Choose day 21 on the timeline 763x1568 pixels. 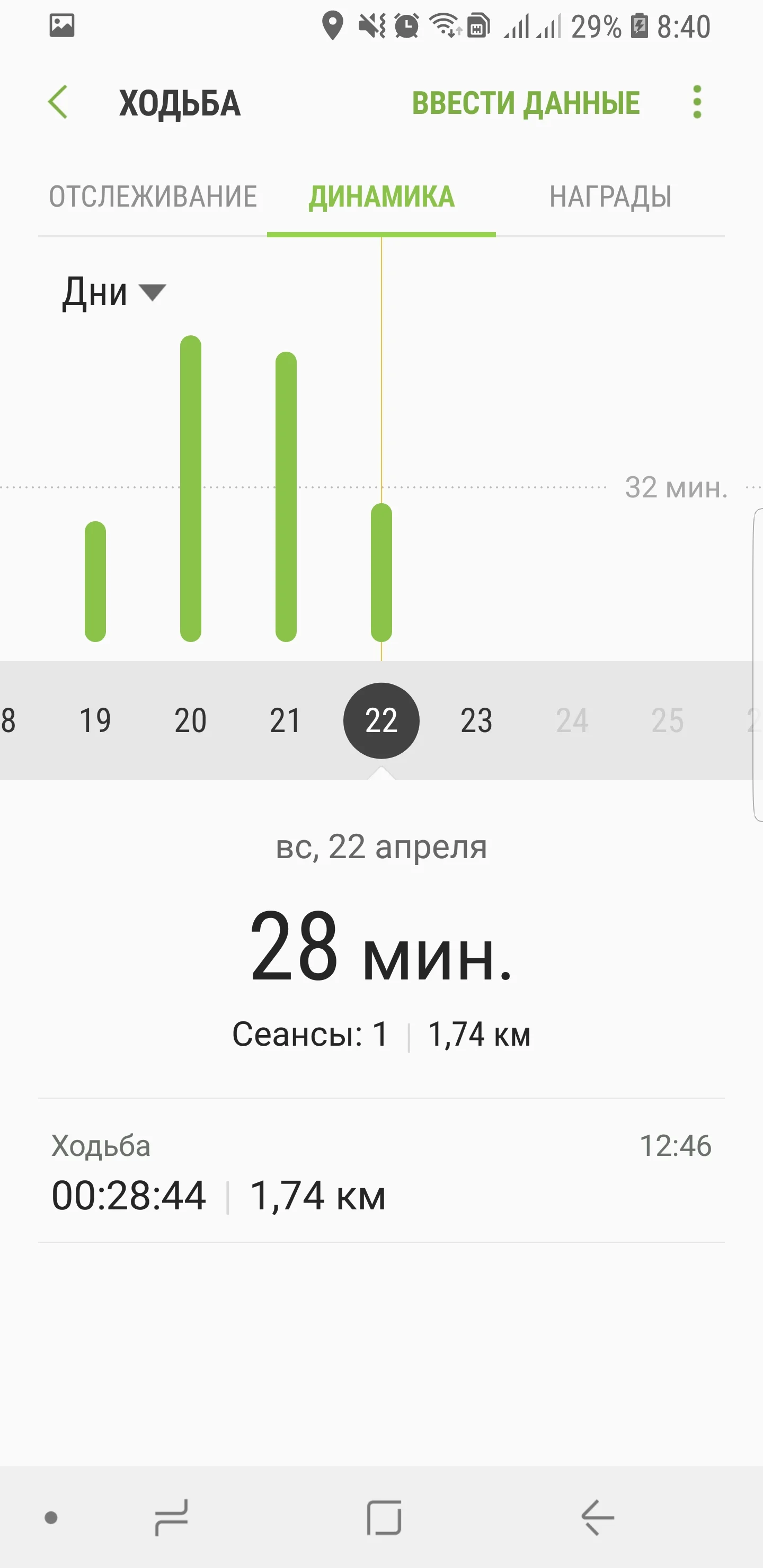[x=286, y=720]
